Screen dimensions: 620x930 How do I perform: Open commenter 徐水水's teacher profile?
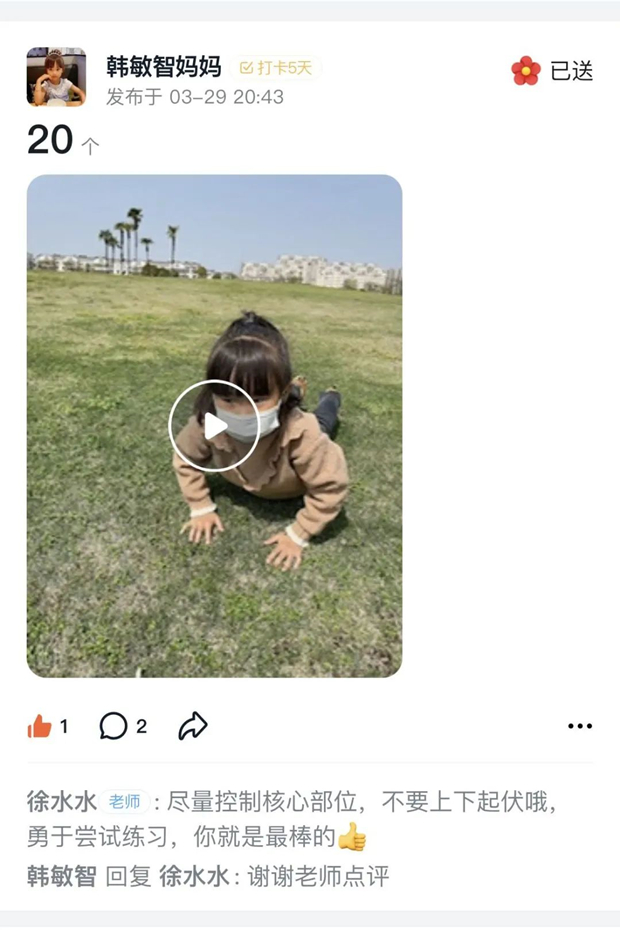tap(61, 802)
